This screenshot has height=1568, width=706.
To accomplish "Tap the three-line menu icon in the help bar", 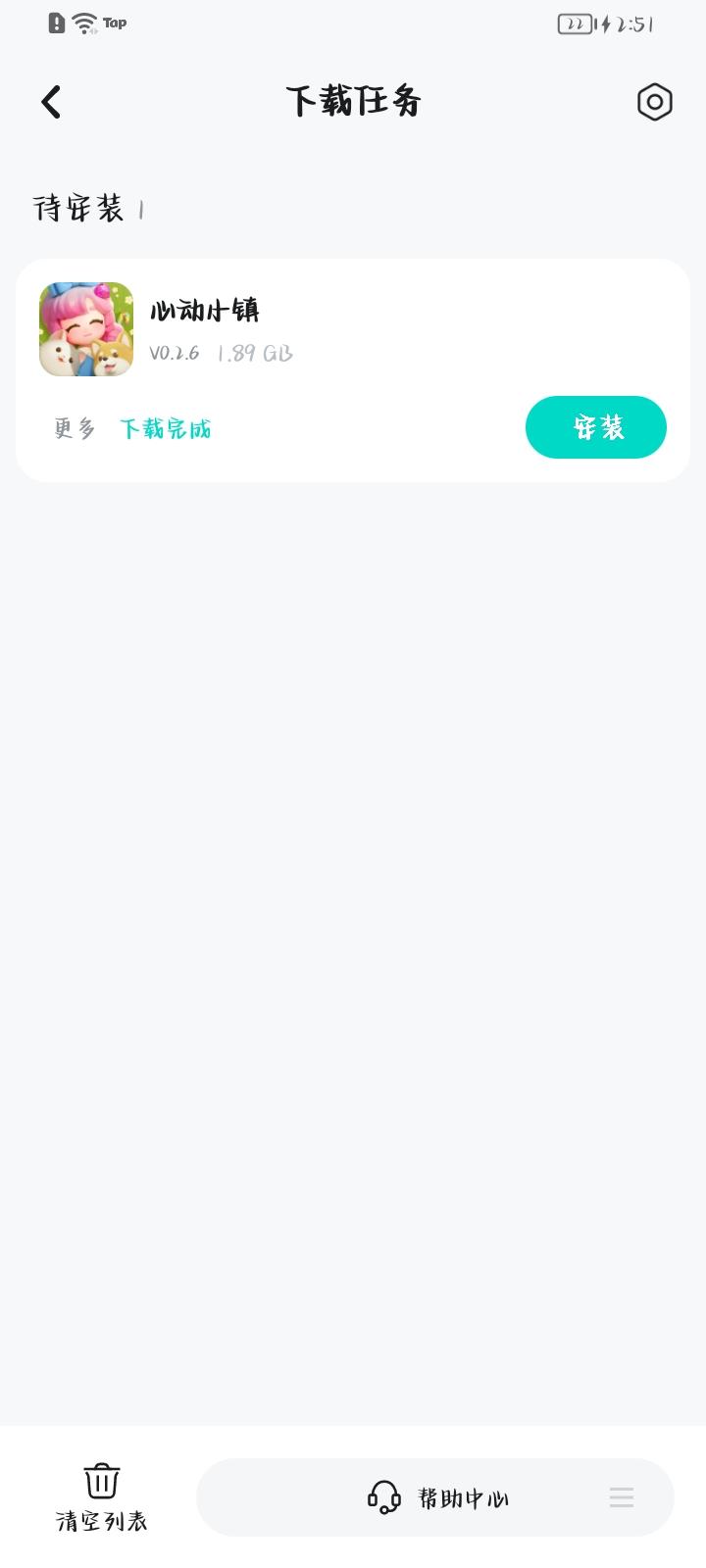I will 622,1497.
